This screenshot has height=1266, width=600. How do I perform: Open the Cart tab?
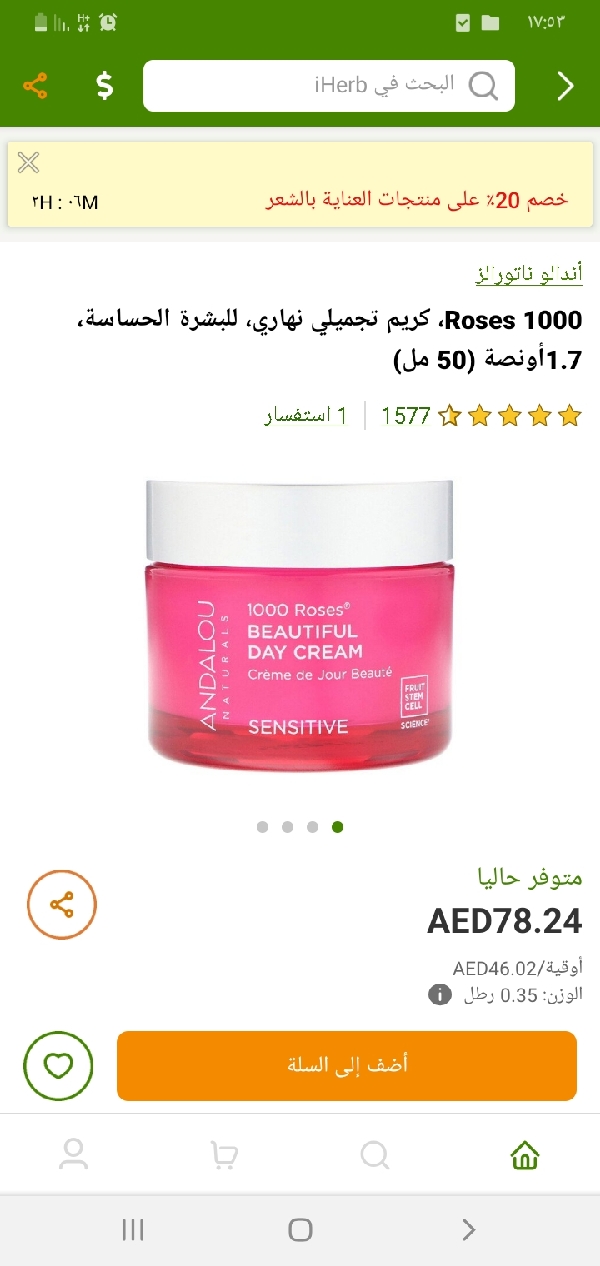click(x=224, y=1155)
